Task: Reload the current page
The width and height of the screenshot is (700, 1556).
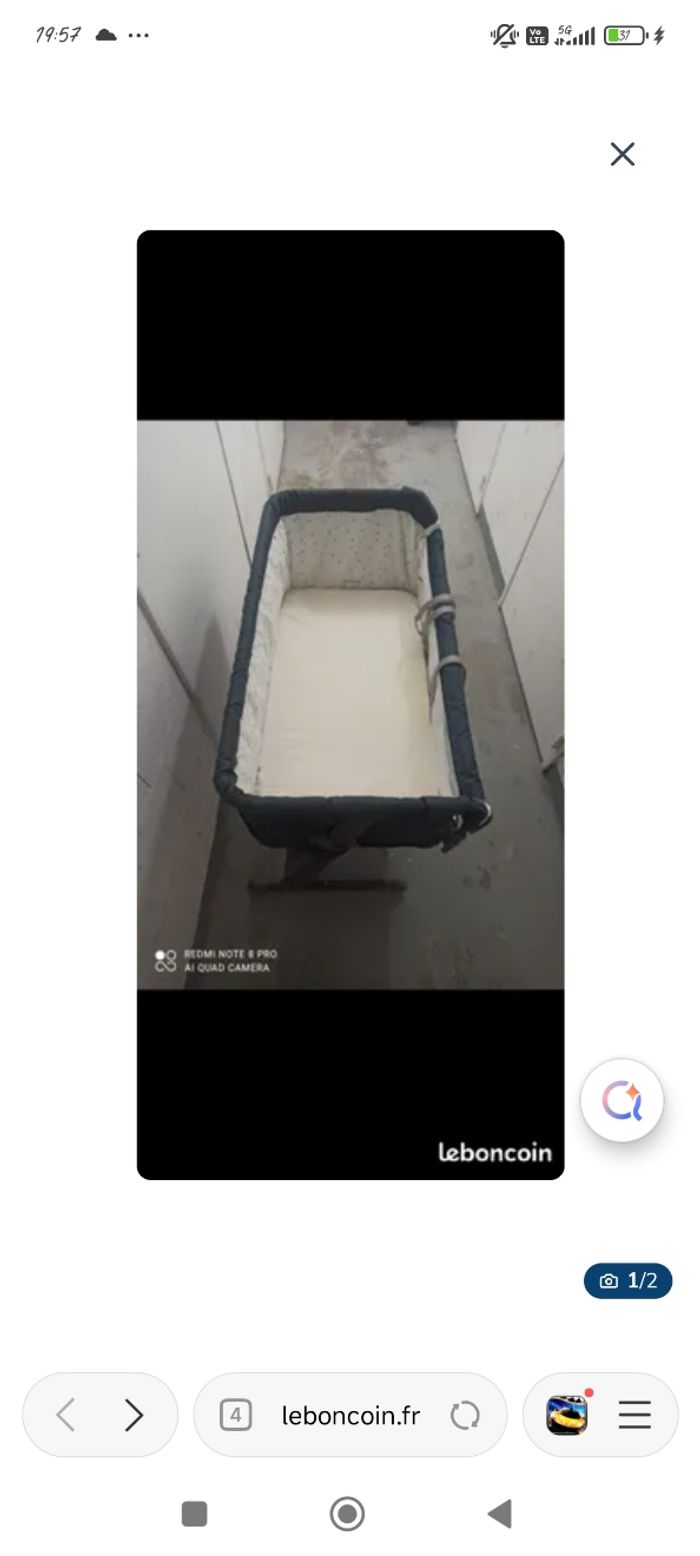Action: point(465,1415)
